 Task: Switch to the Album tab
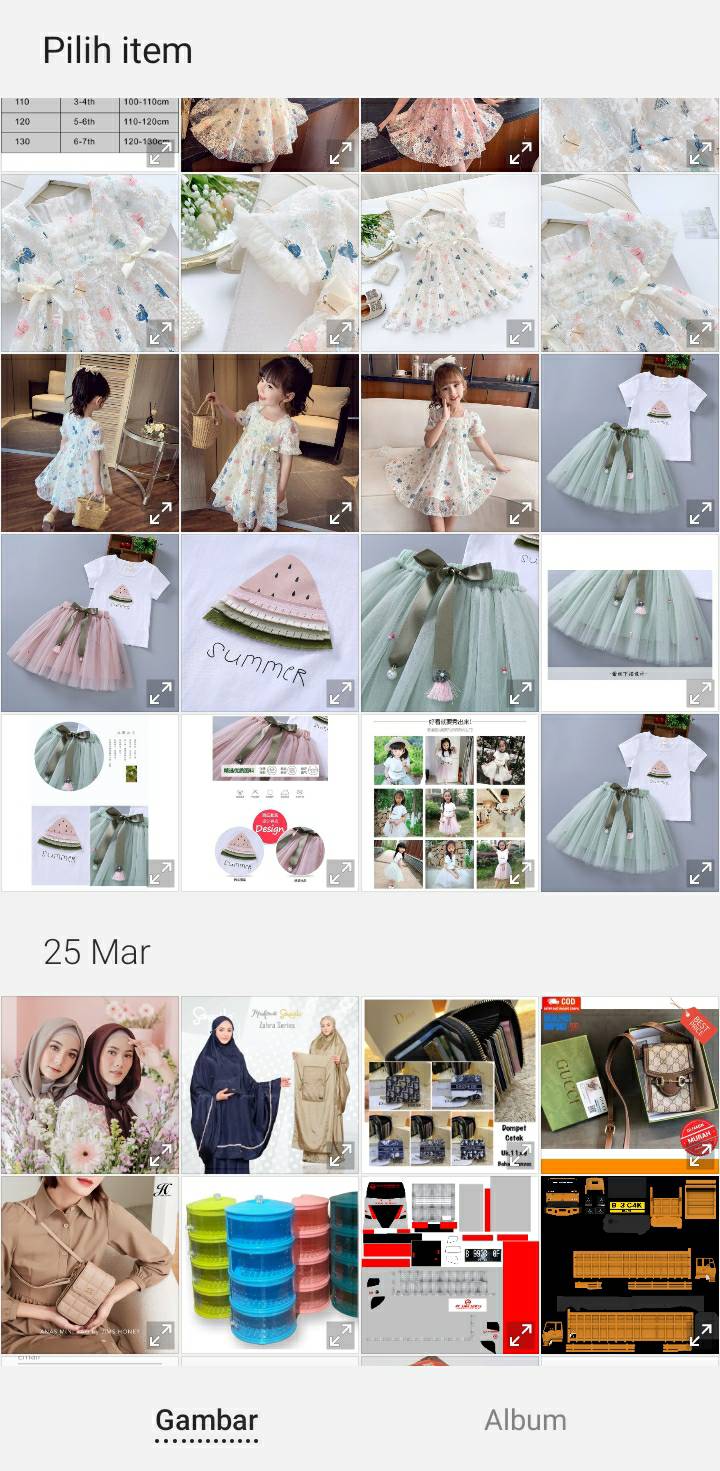[x=525, y=1419]
